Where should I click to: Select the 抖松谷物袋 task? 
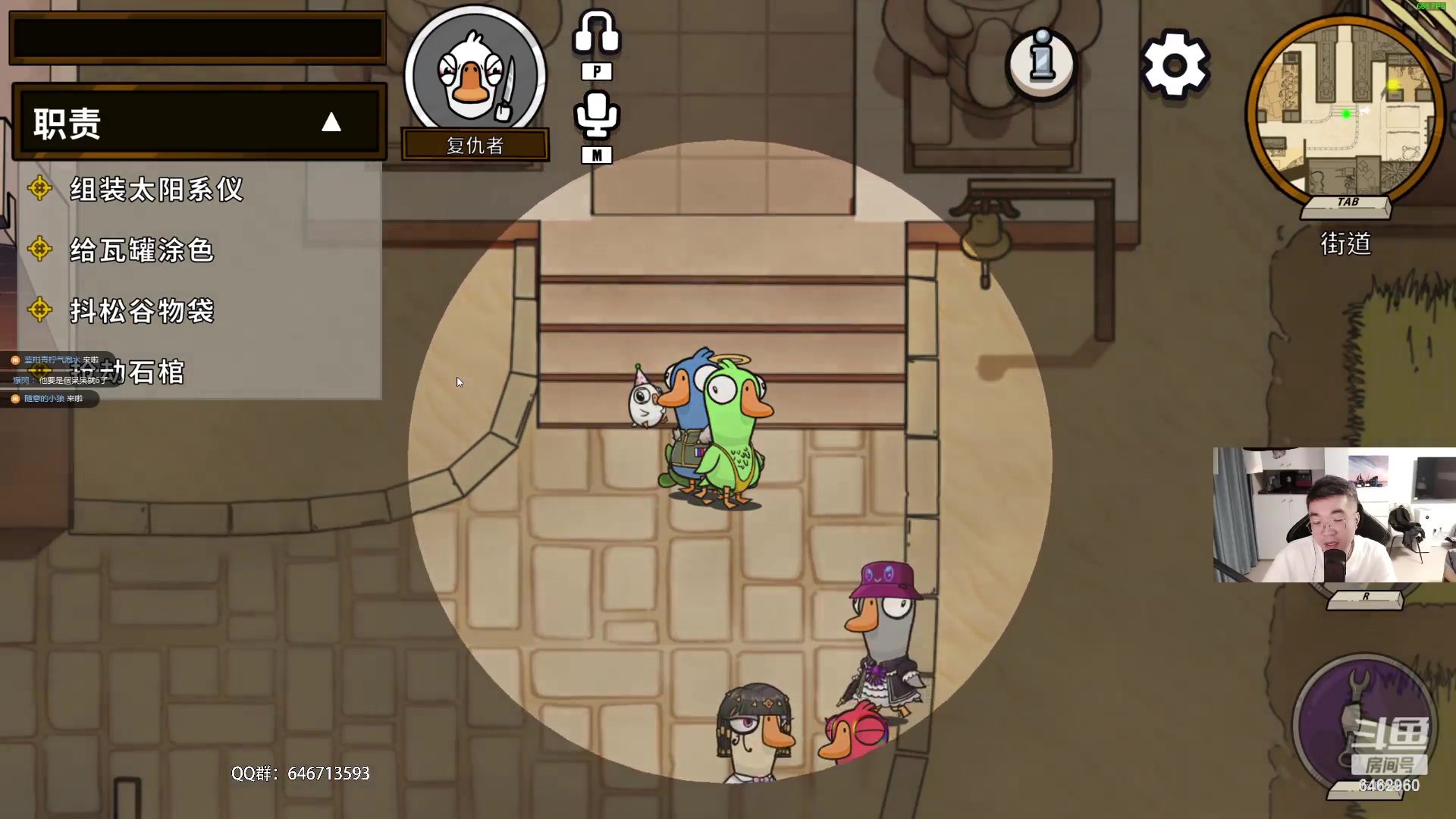pos(142,311)
